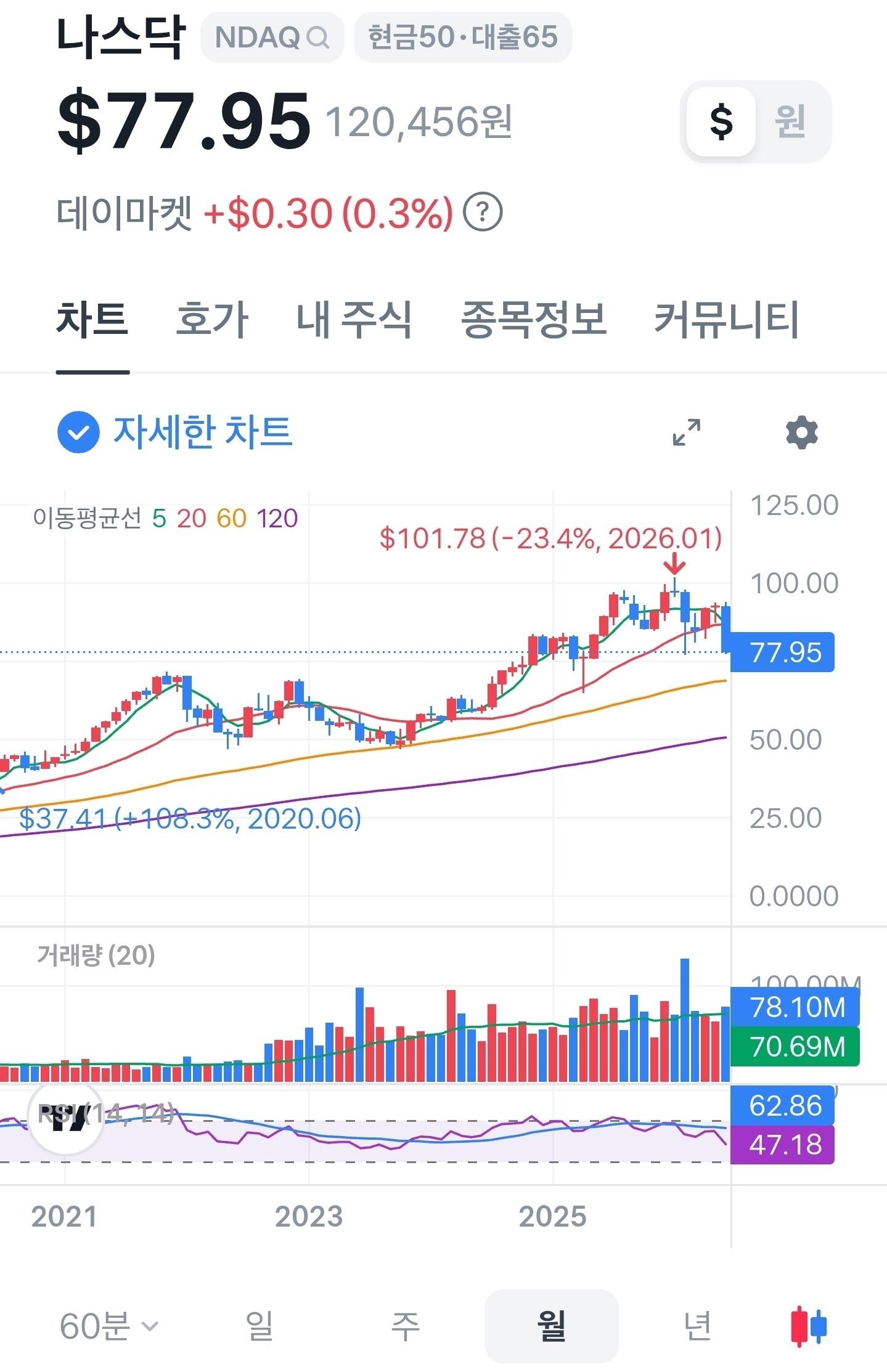Open the 60분 interval dropdown
The width and height of the screenshot is (887, 1372).
109,1326
